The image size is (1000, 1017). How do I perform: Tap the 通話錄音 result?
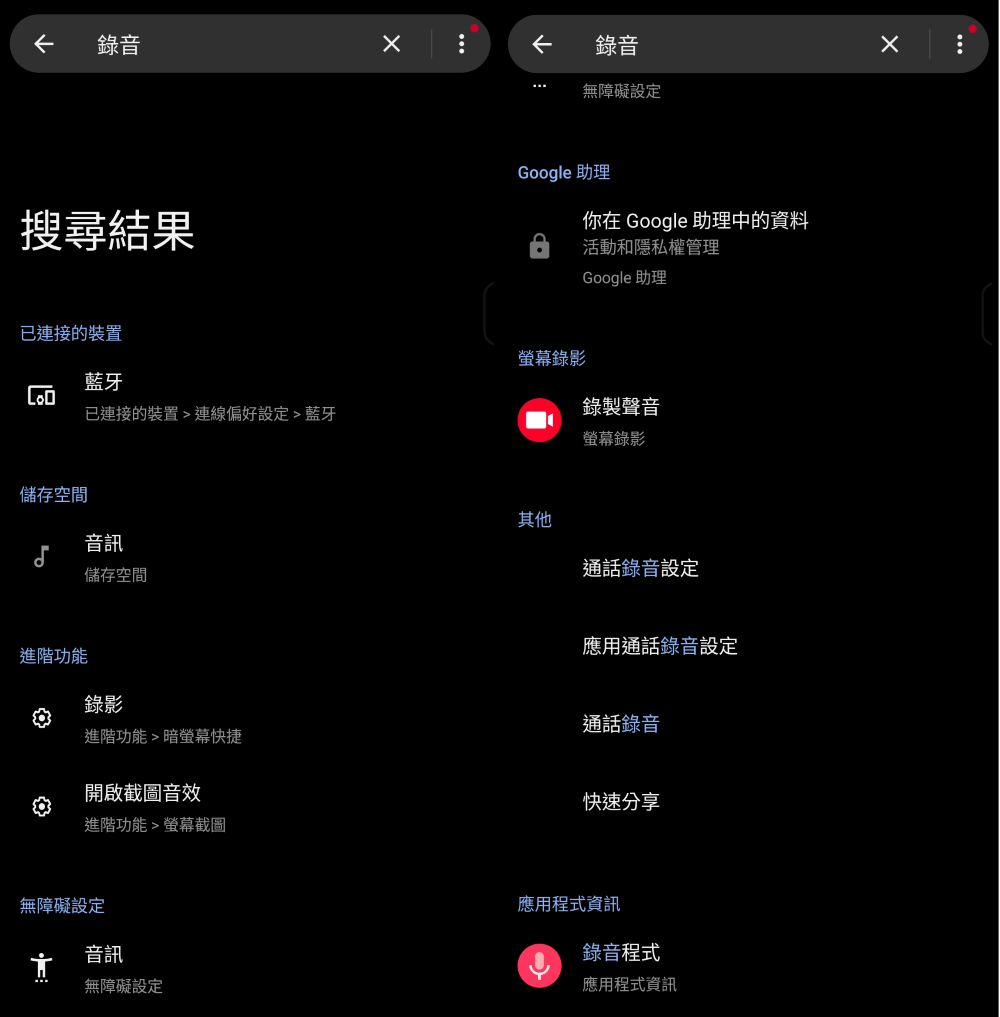coord(621,724)
